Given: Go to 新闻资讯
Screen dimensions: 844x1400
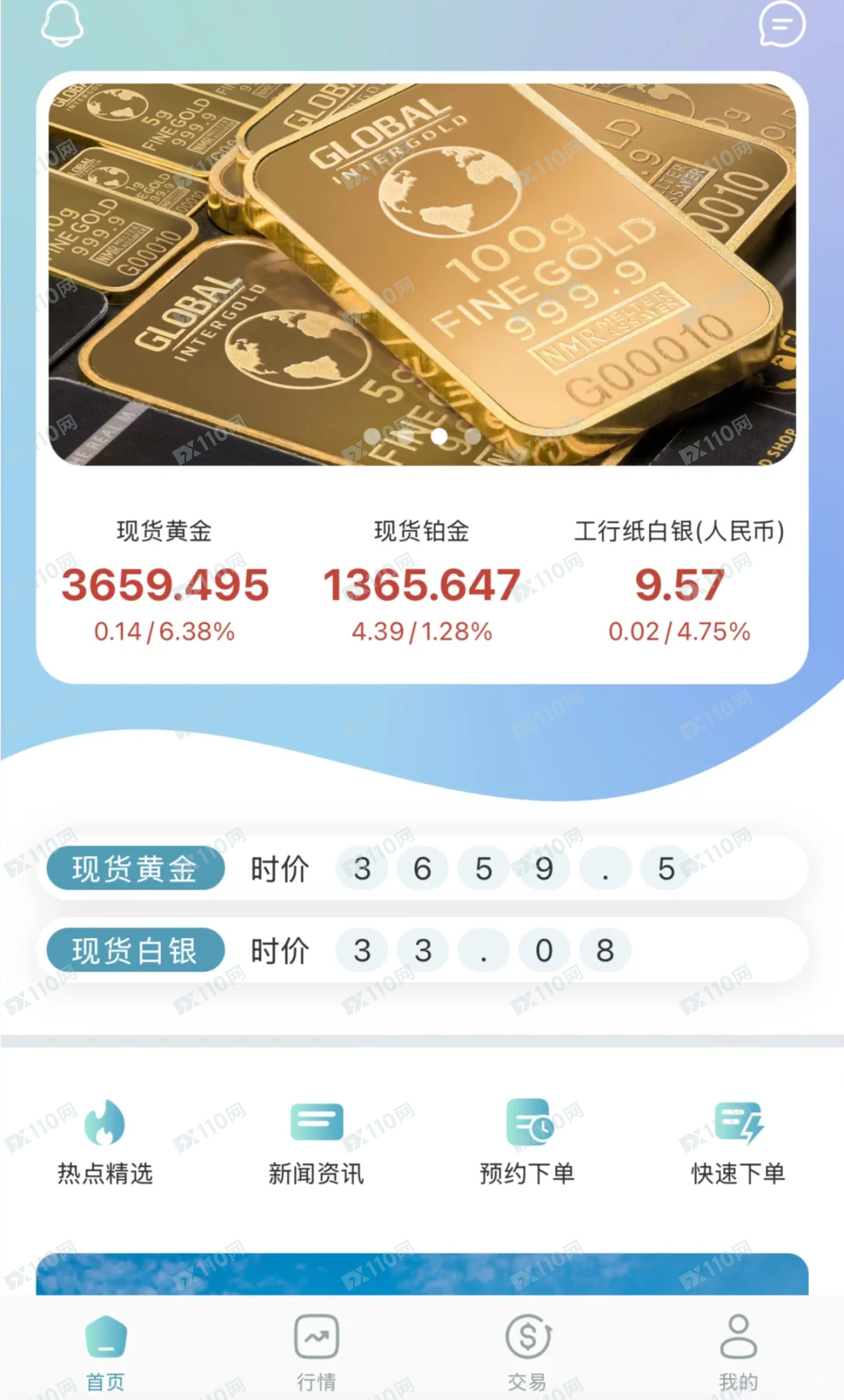Looking at the screenshot, I should (x=316, y=1141).
